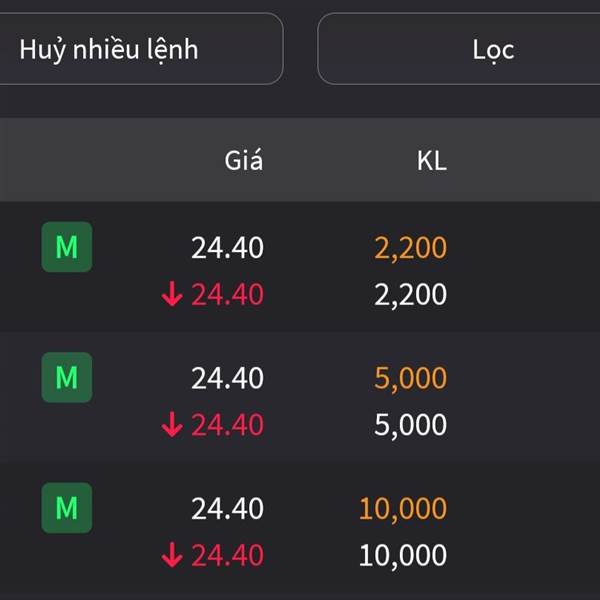
Task: Open the order with 2,200 volume
Action: point(300,270)
